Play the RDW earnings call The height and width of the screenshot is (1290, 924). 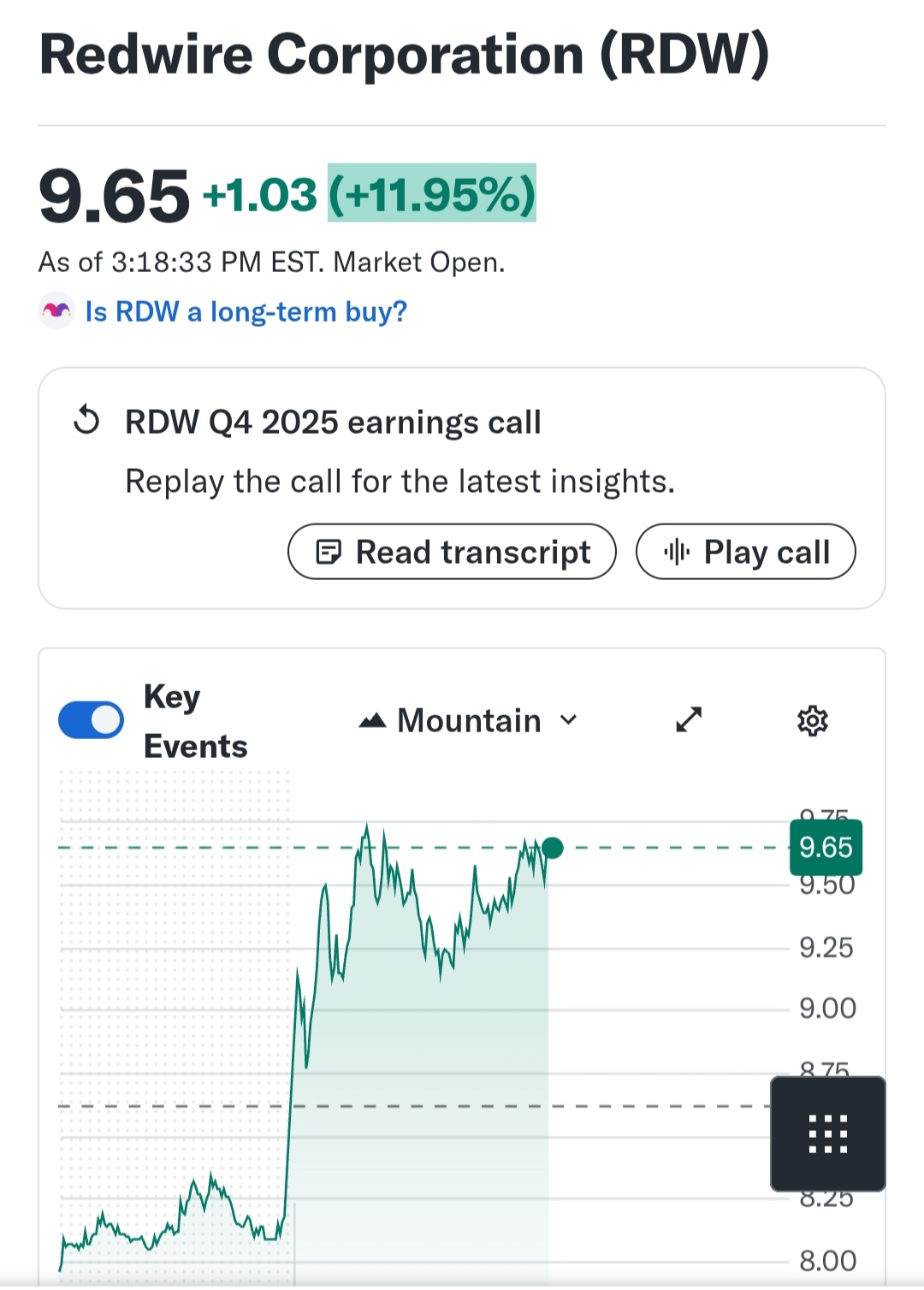coord(745,552)
